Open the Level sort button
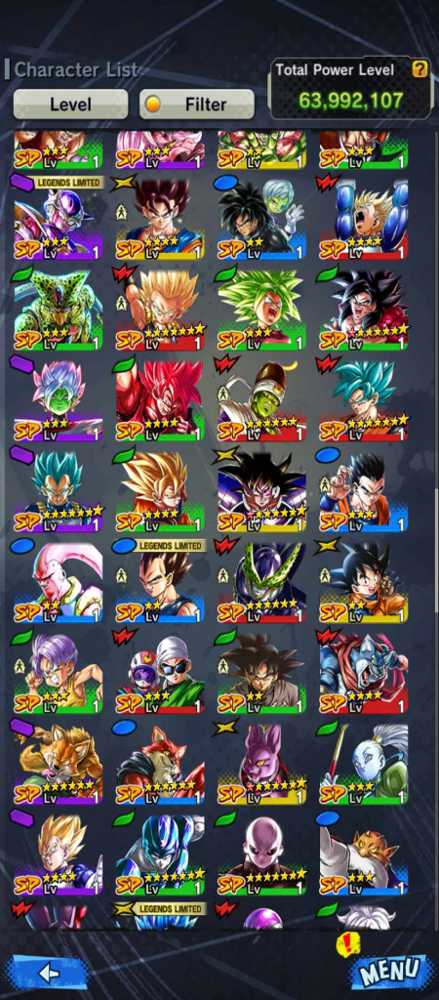 click(x=71, y=105)
